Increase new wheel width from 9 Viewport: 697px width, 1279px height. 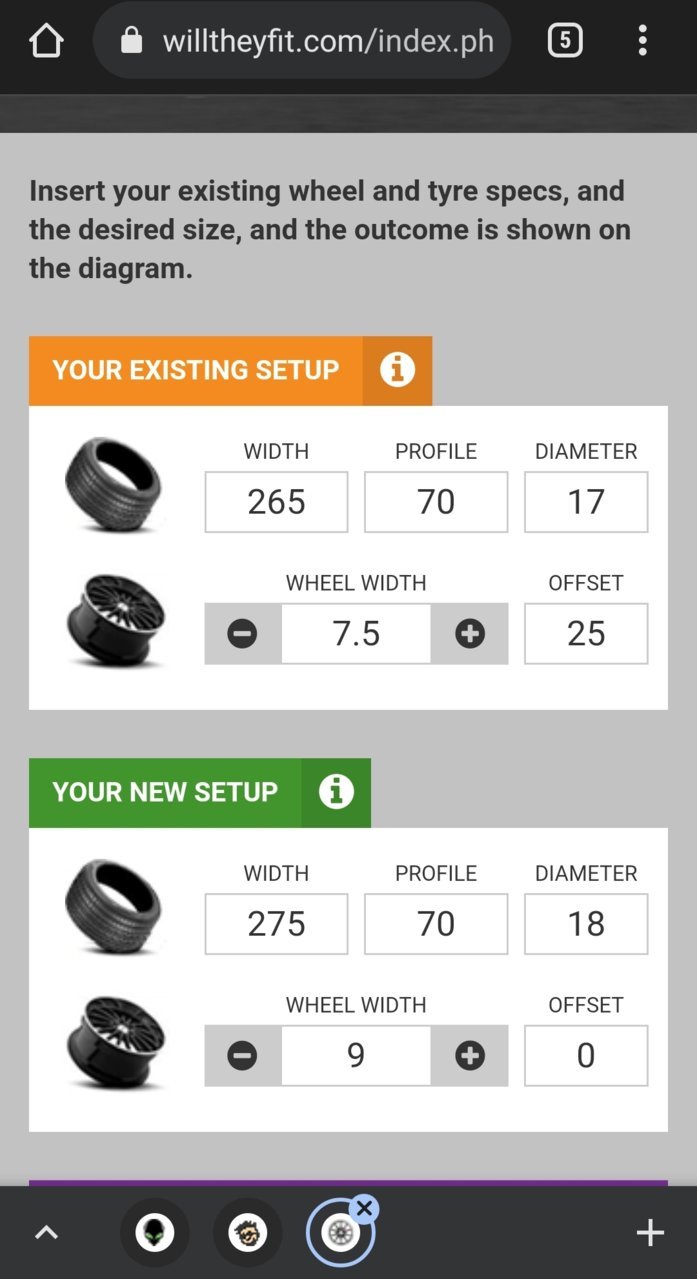click(x=470, y=1055)
